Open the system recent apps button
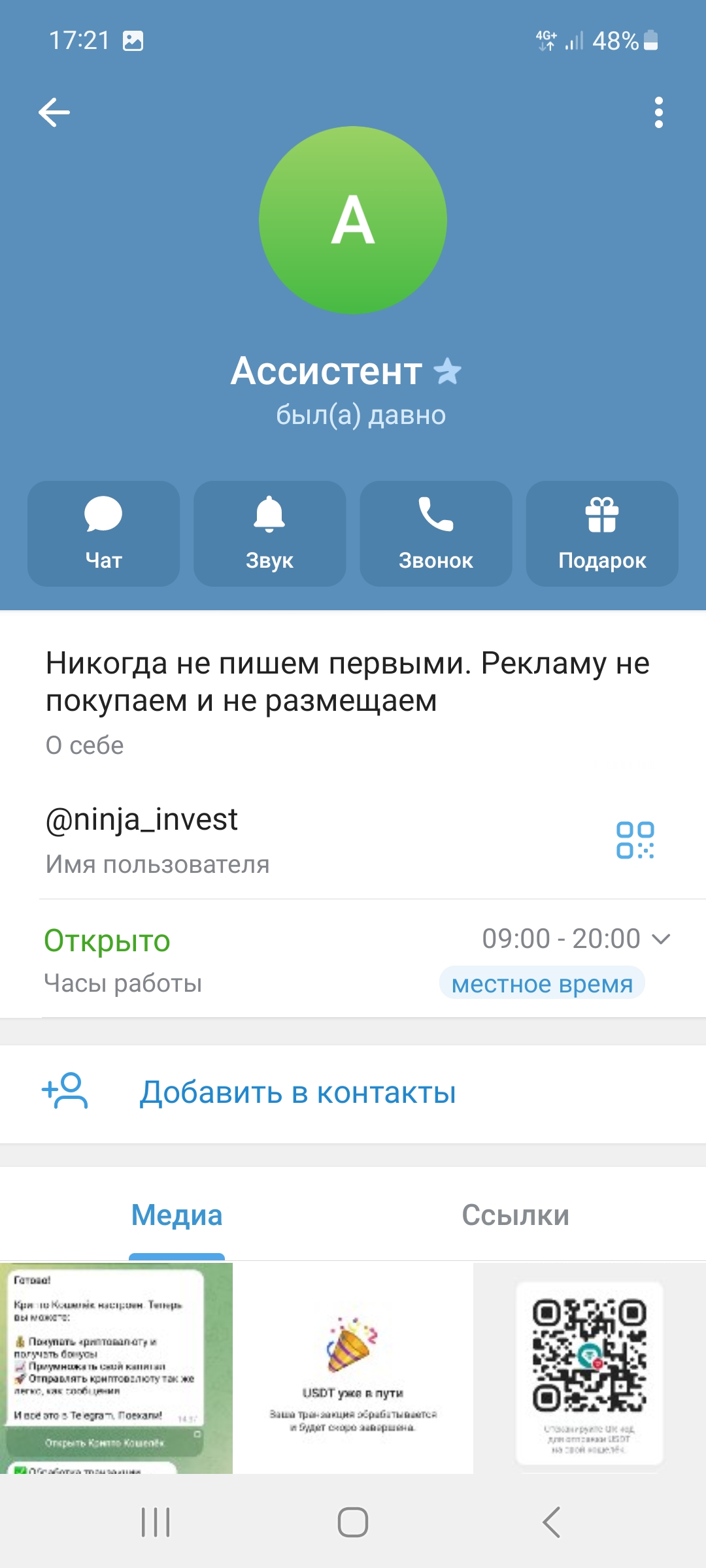706x1568 pixels. (156, 1522)
